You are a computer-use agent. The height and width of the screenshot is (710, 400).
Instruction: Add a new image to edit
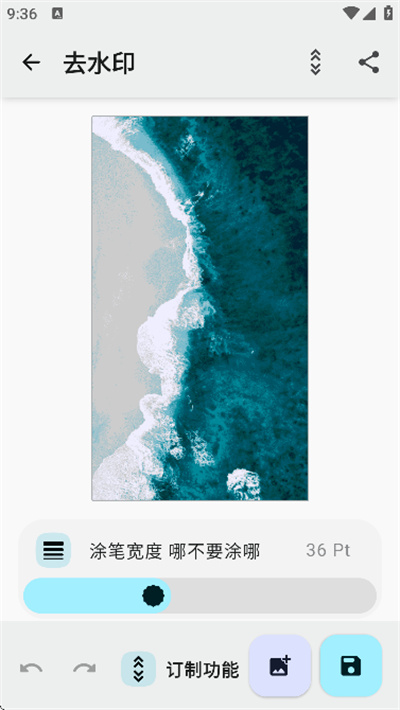(x=280, y=666)
